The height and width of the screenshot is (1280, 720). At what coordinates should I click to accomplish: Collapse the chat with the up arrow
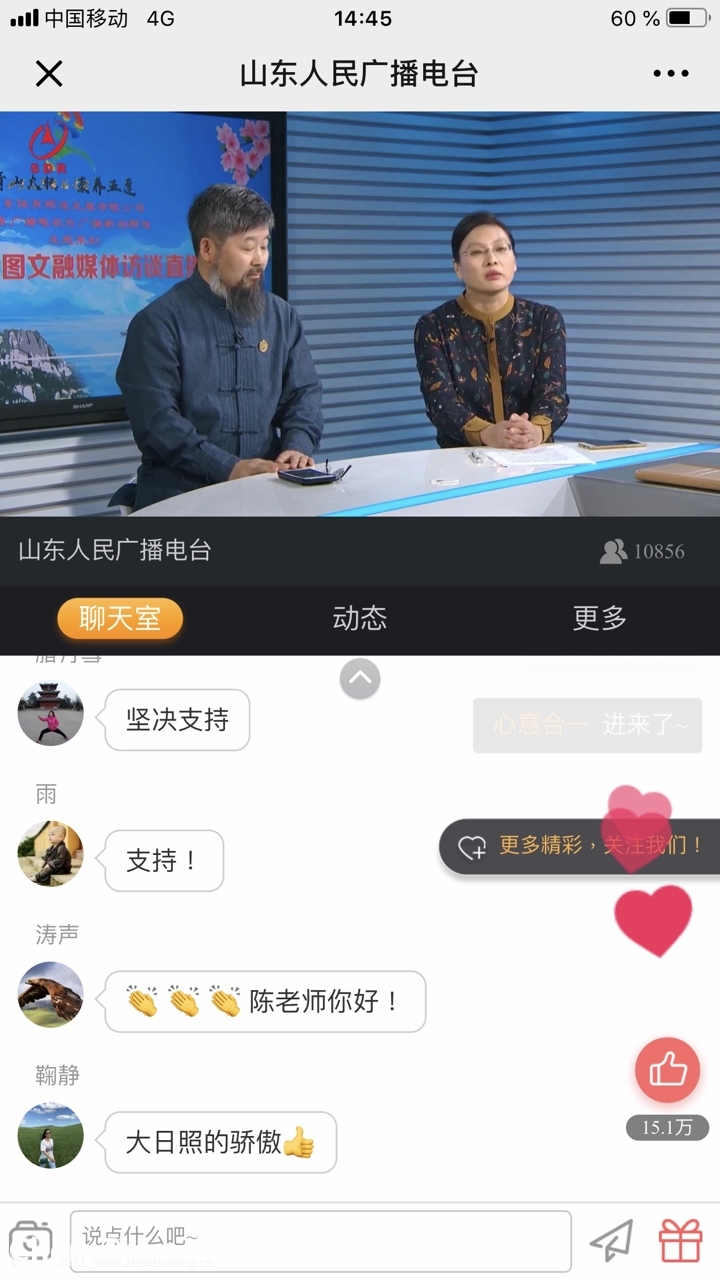tap(360, 679)
